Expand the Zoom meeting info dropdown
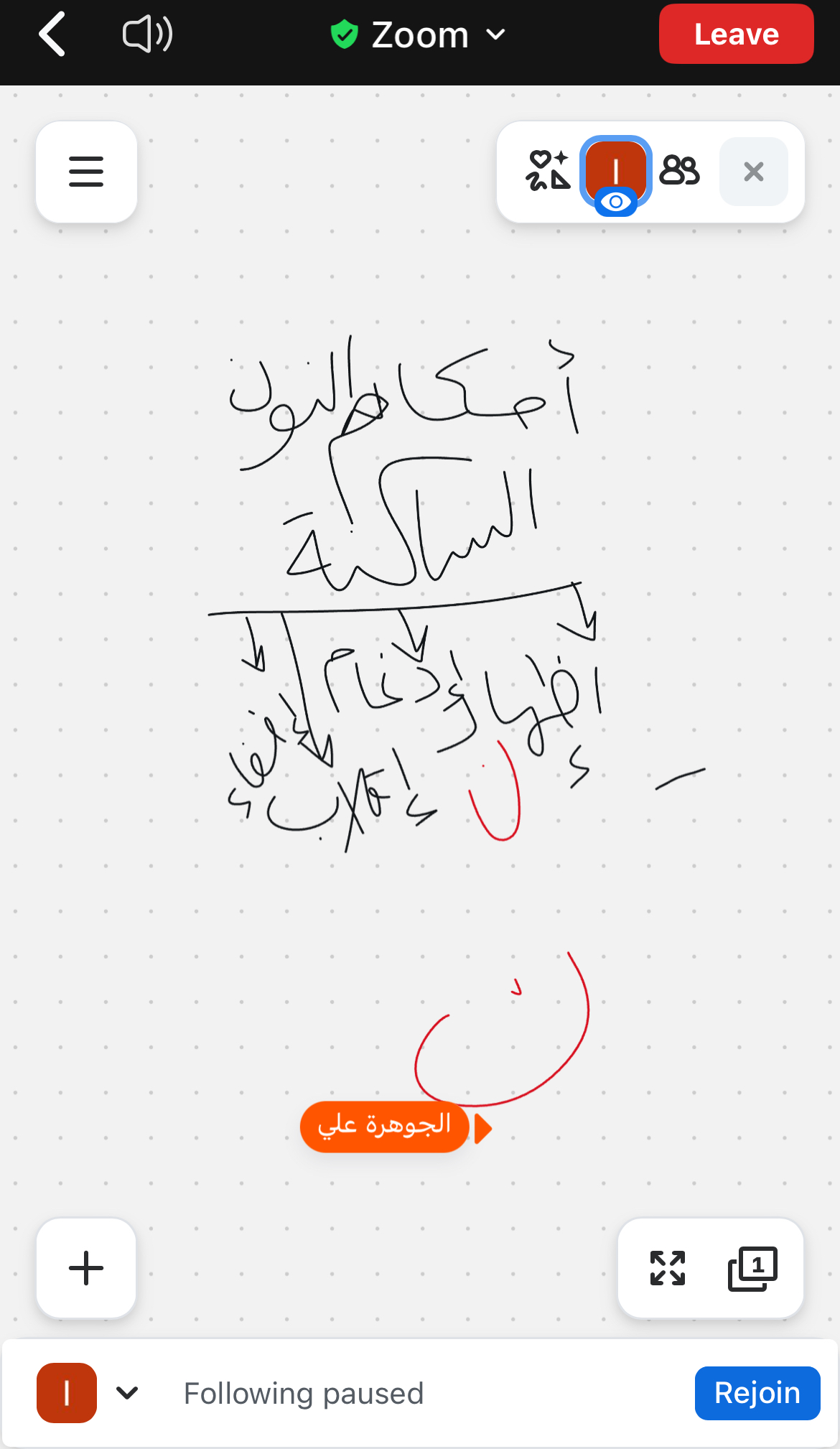 (x=419, y=34)
